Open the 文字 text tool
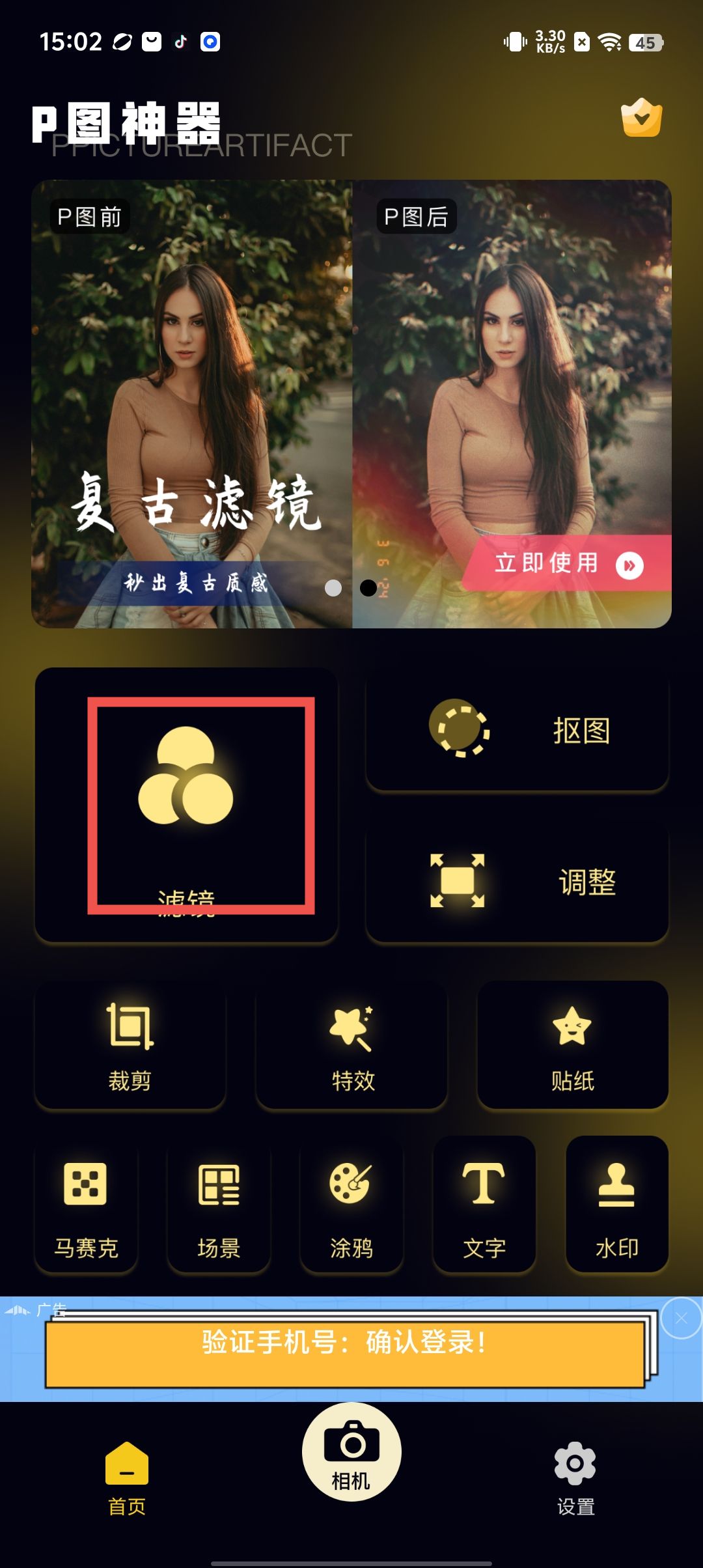 point(484,1205)
